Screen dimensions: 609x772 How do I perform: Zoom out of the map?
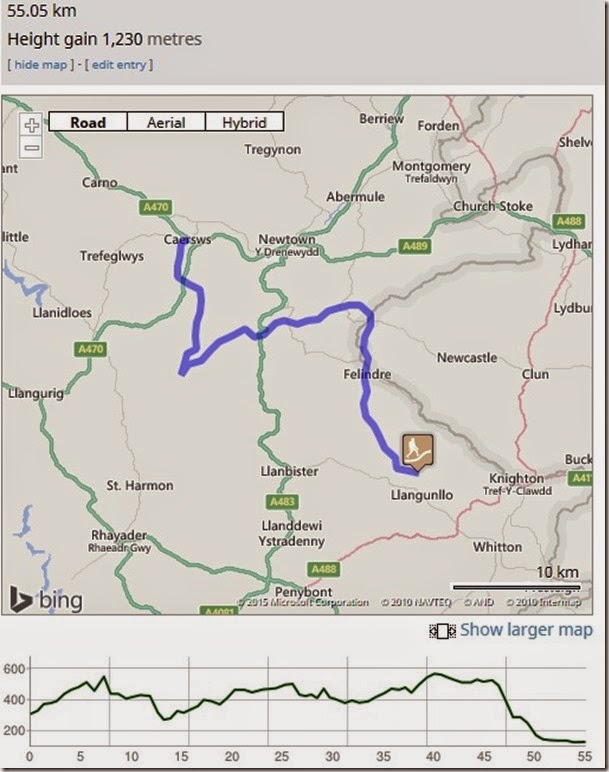(x=32, y=148)
